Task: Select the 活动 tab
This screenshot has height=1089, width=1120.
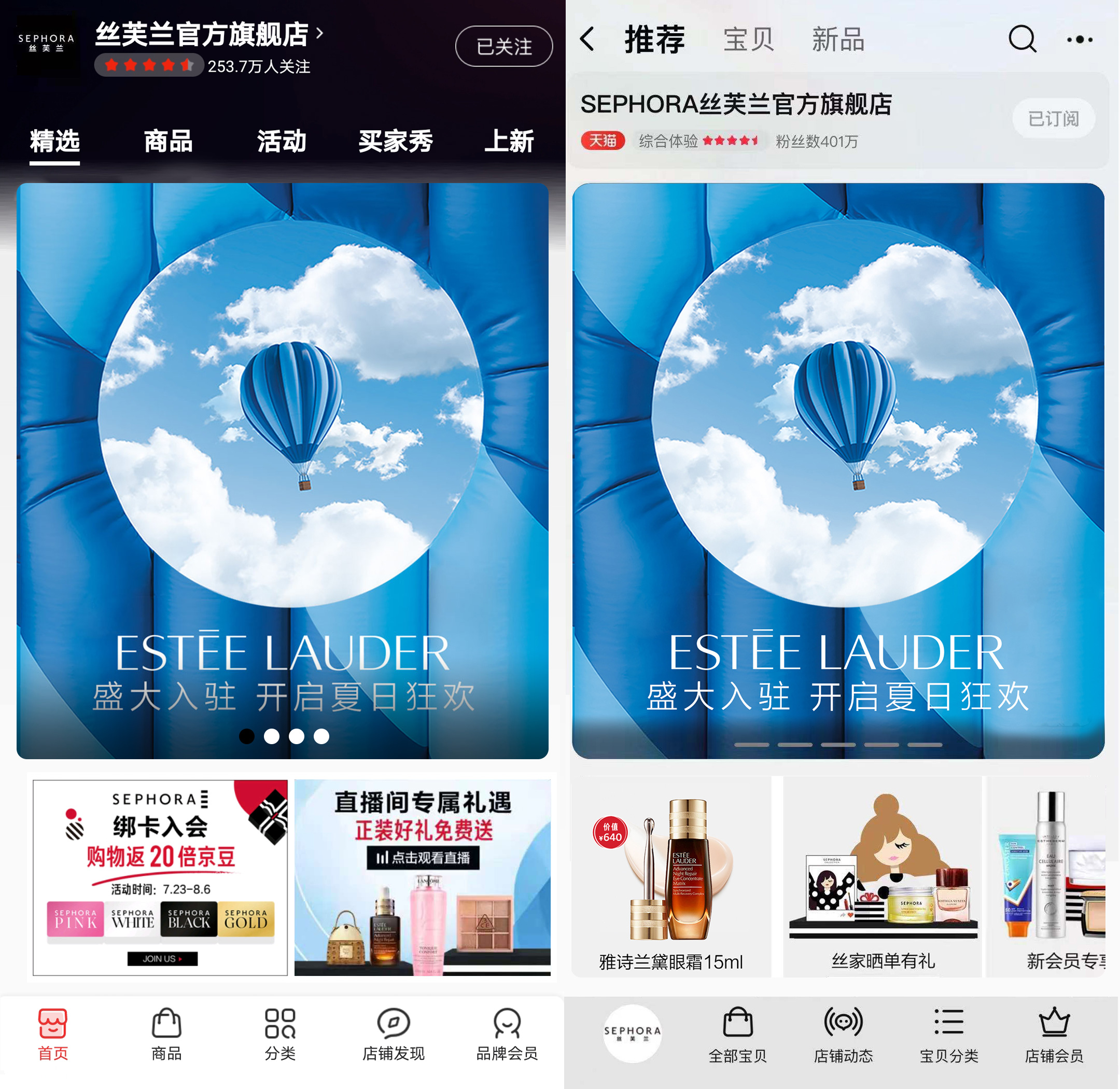Action: point(282,141)
